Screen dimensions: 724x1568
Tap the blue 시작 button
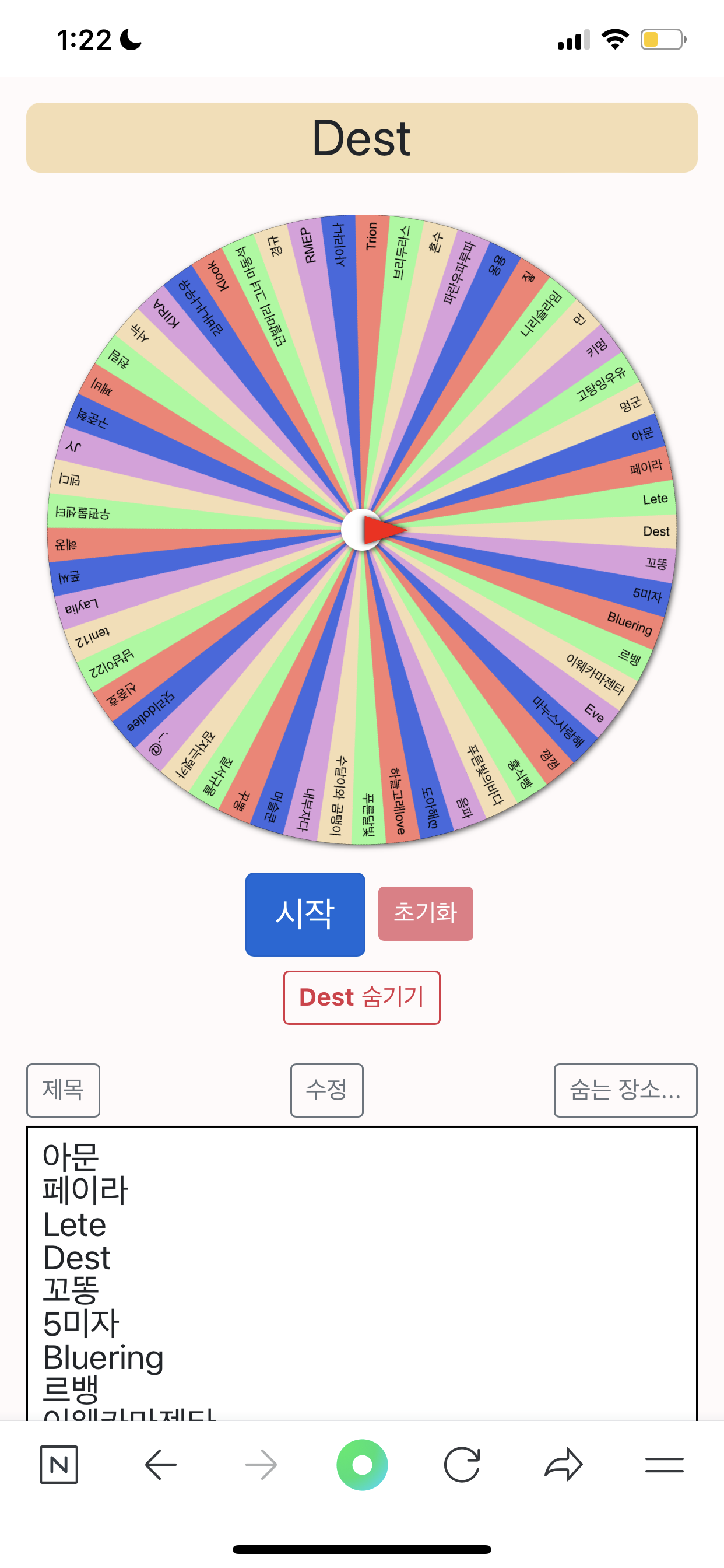(305, 914)
